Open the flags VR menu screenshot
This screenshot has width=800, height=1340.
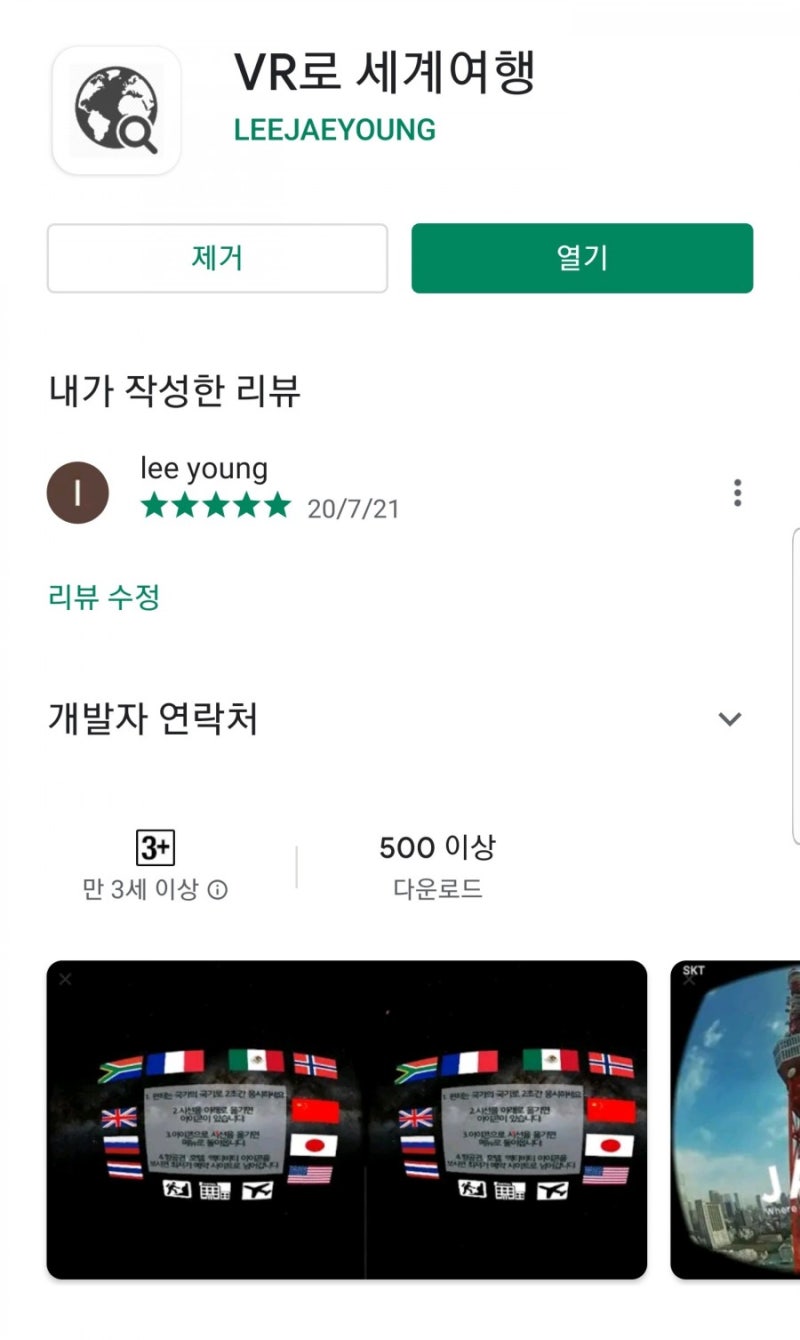tap(346, 1119)
